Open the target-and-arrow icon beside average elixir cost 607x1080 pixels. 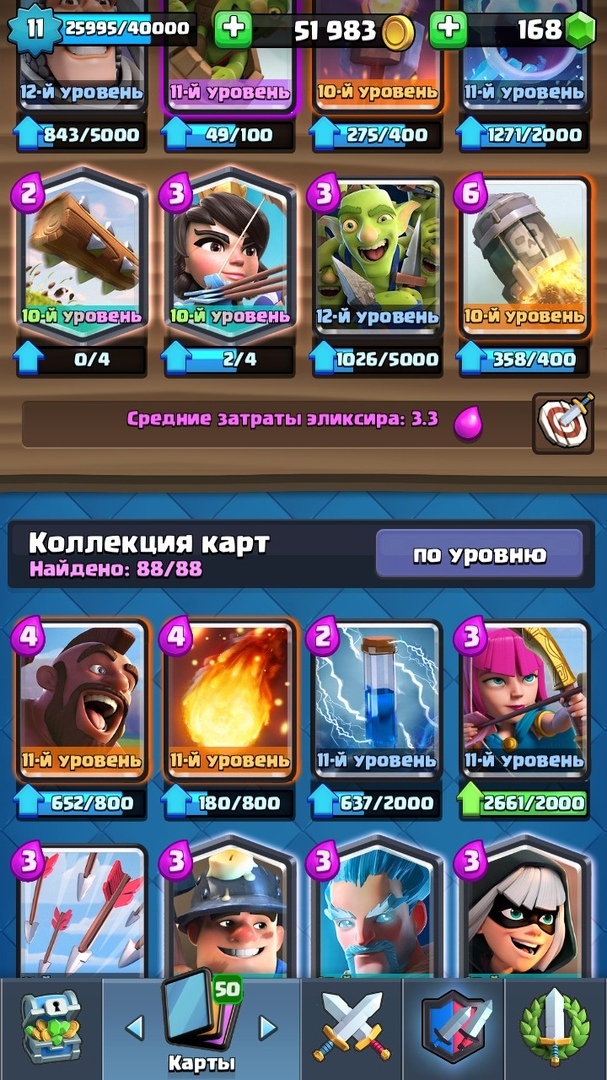(564, 422)
